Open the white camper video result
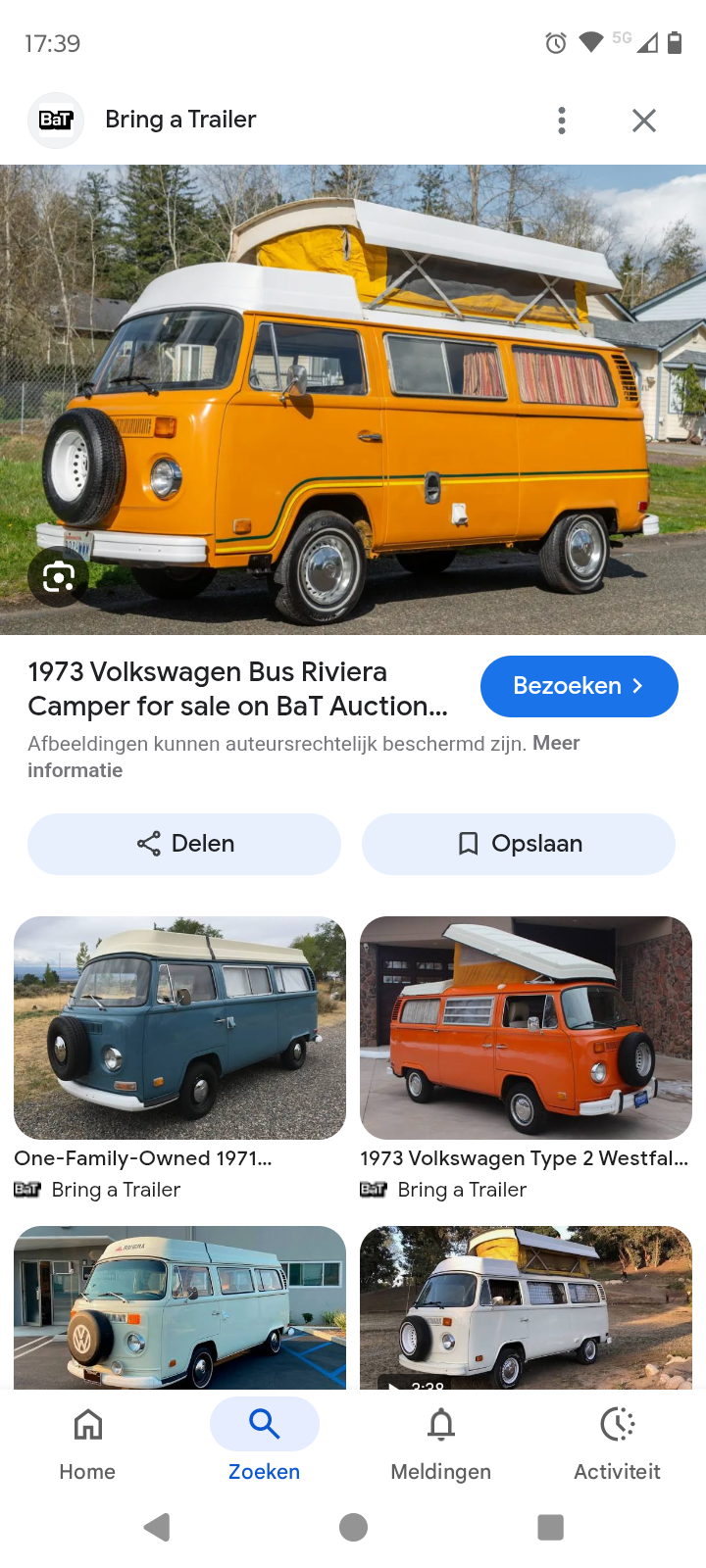 [x=526, y=1306]
